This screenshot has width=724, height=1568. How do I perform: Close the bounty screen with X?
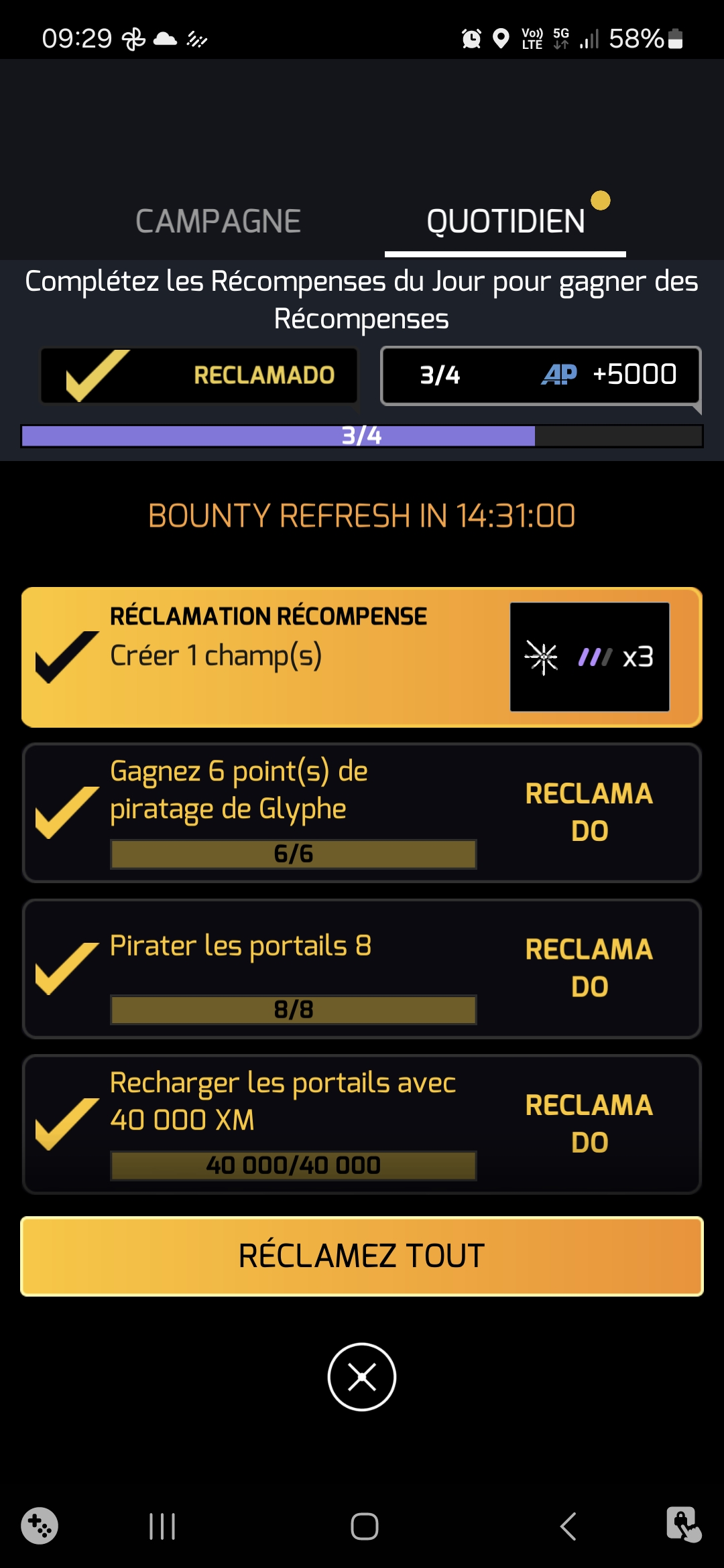click(x=362, y=1377)
